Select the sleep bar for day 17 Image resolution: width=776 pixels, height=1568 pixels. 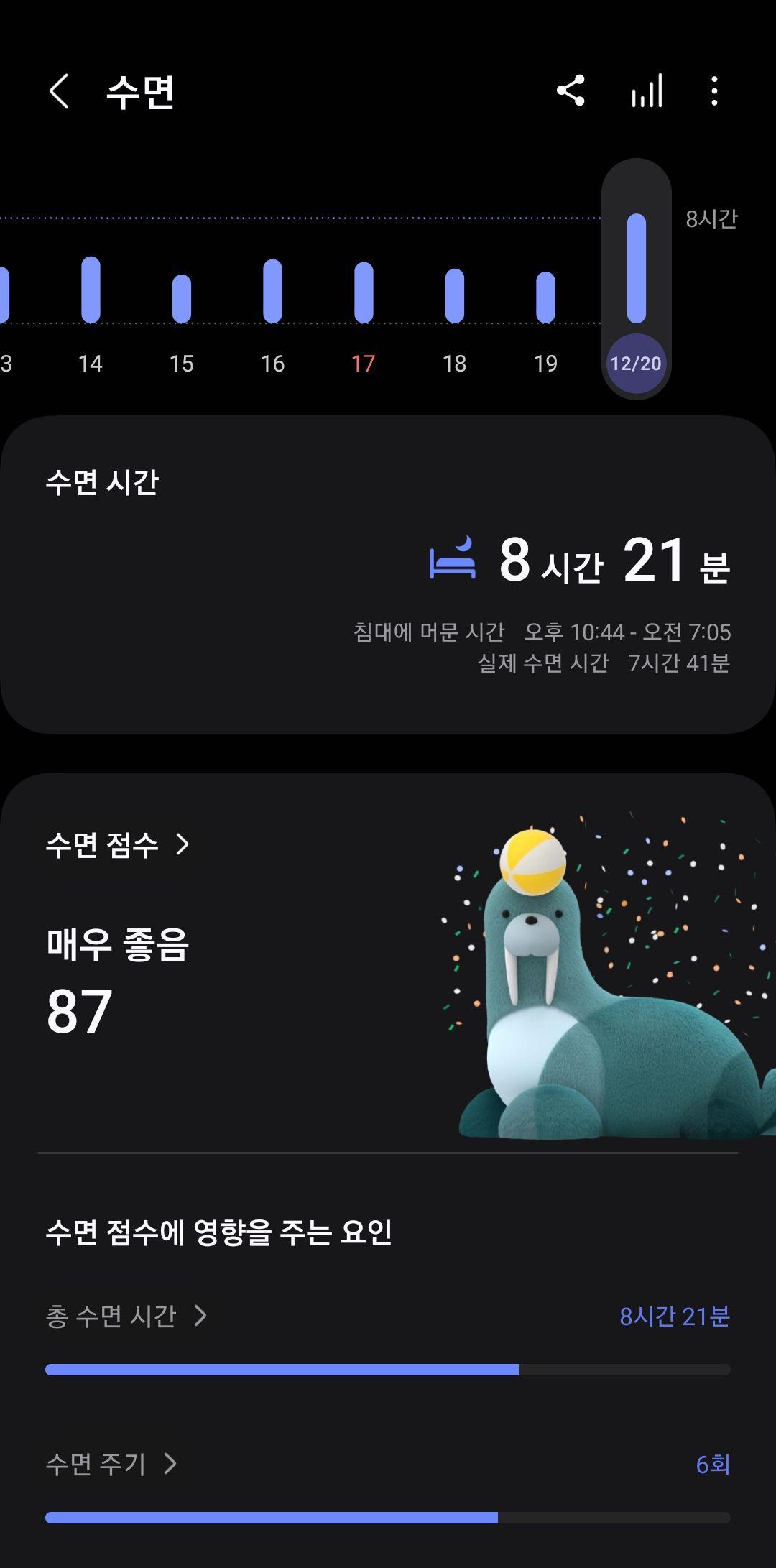pyautogui.click(x=364, y=293)
